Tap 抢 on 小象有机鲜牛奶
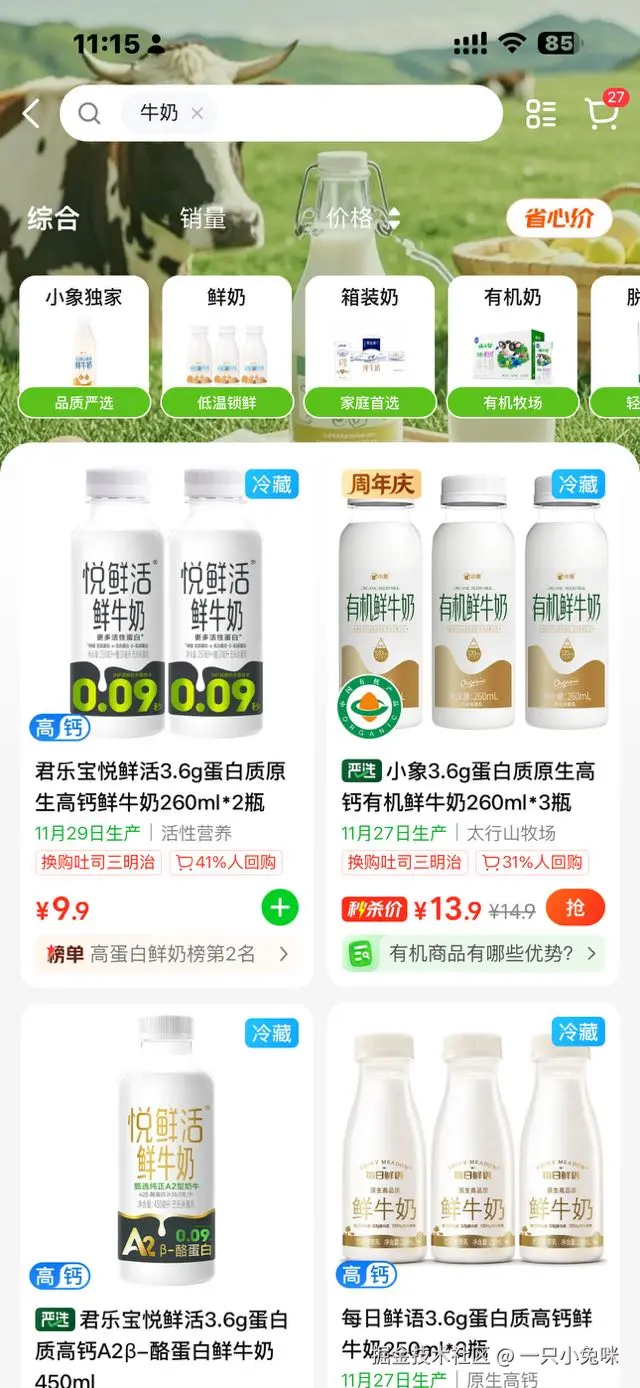 click(575, 908)
